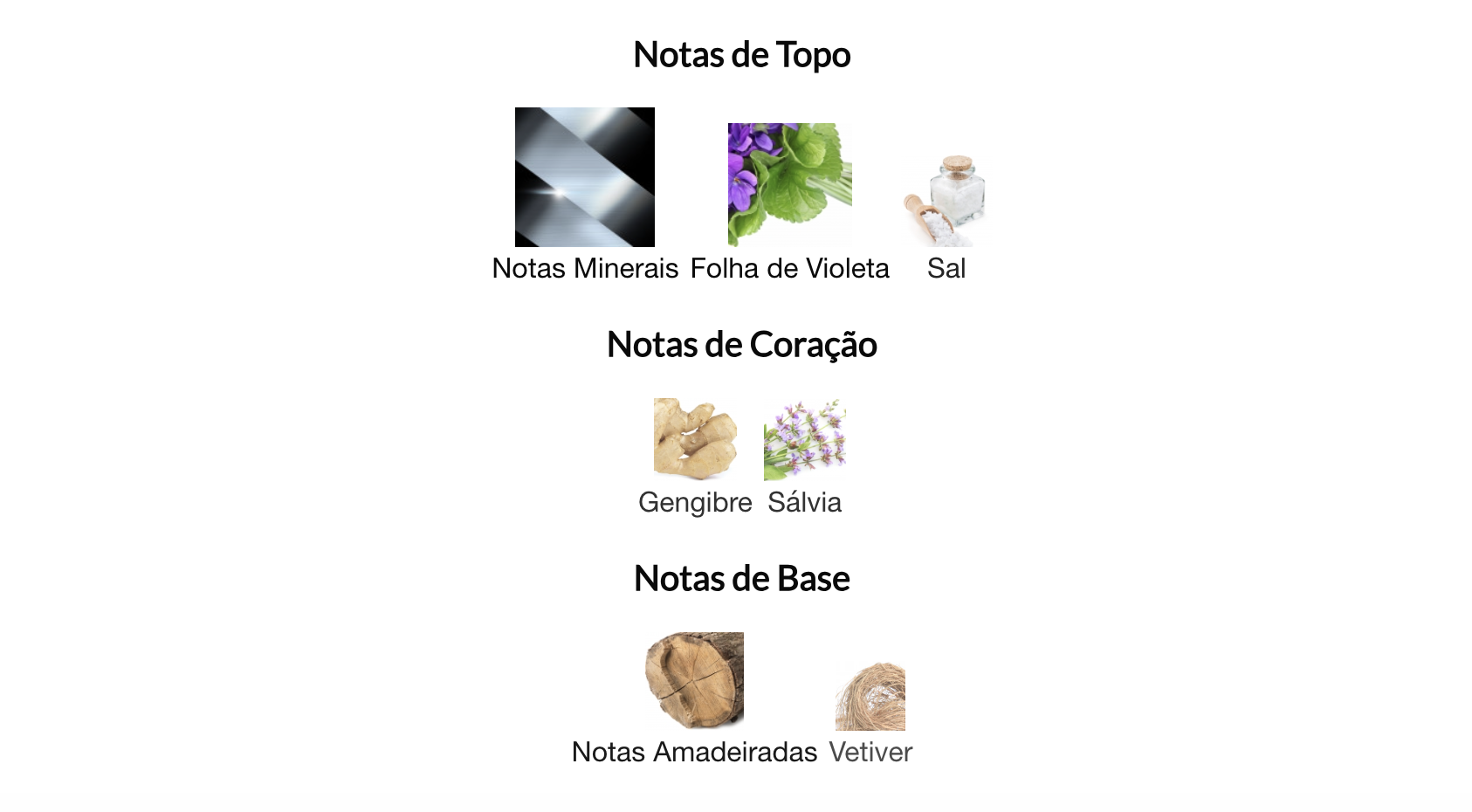Image resolution: width=1472 pixels, height=812 pixels.
Task: Tap the Sal note
Action: point(946,202)
